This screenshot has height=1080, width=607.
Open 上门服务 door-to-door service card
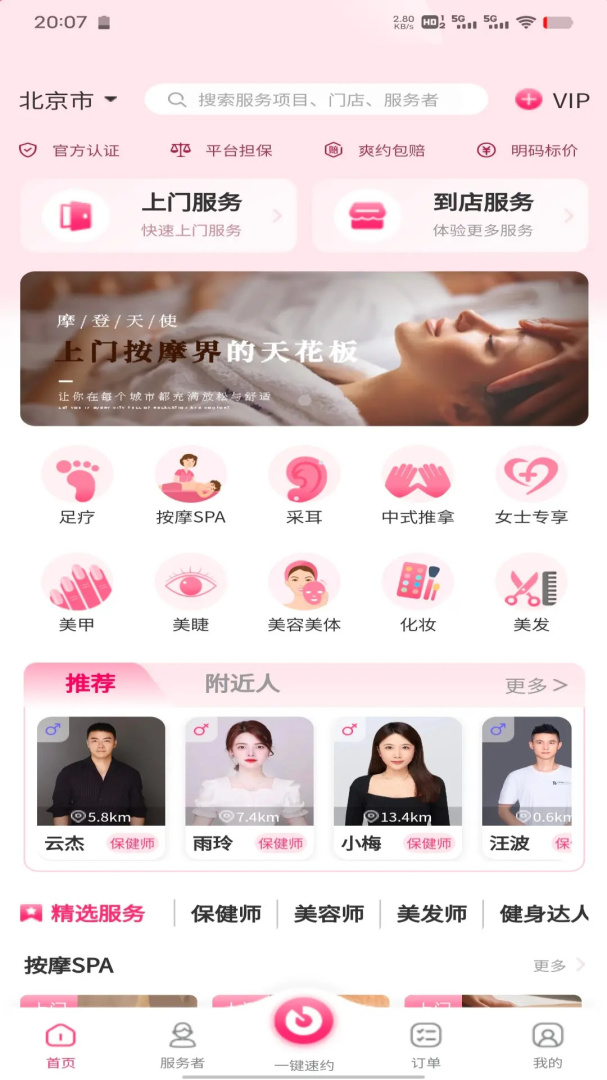159,215
